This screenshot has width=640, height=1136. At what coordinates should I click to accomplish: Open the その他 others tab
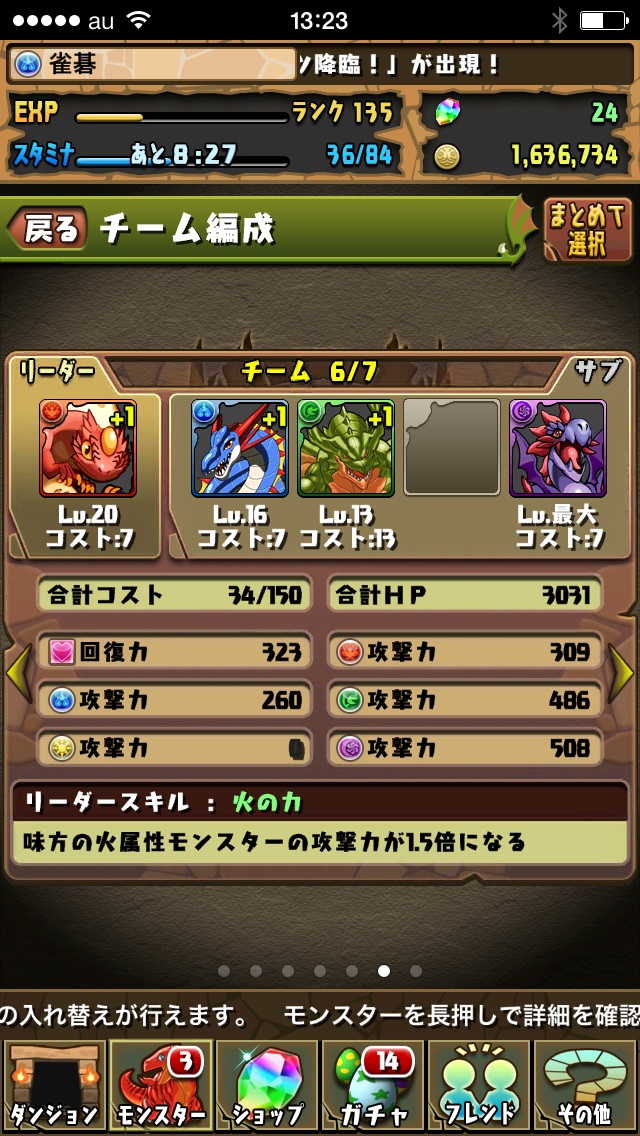(x=585, y=1085)
